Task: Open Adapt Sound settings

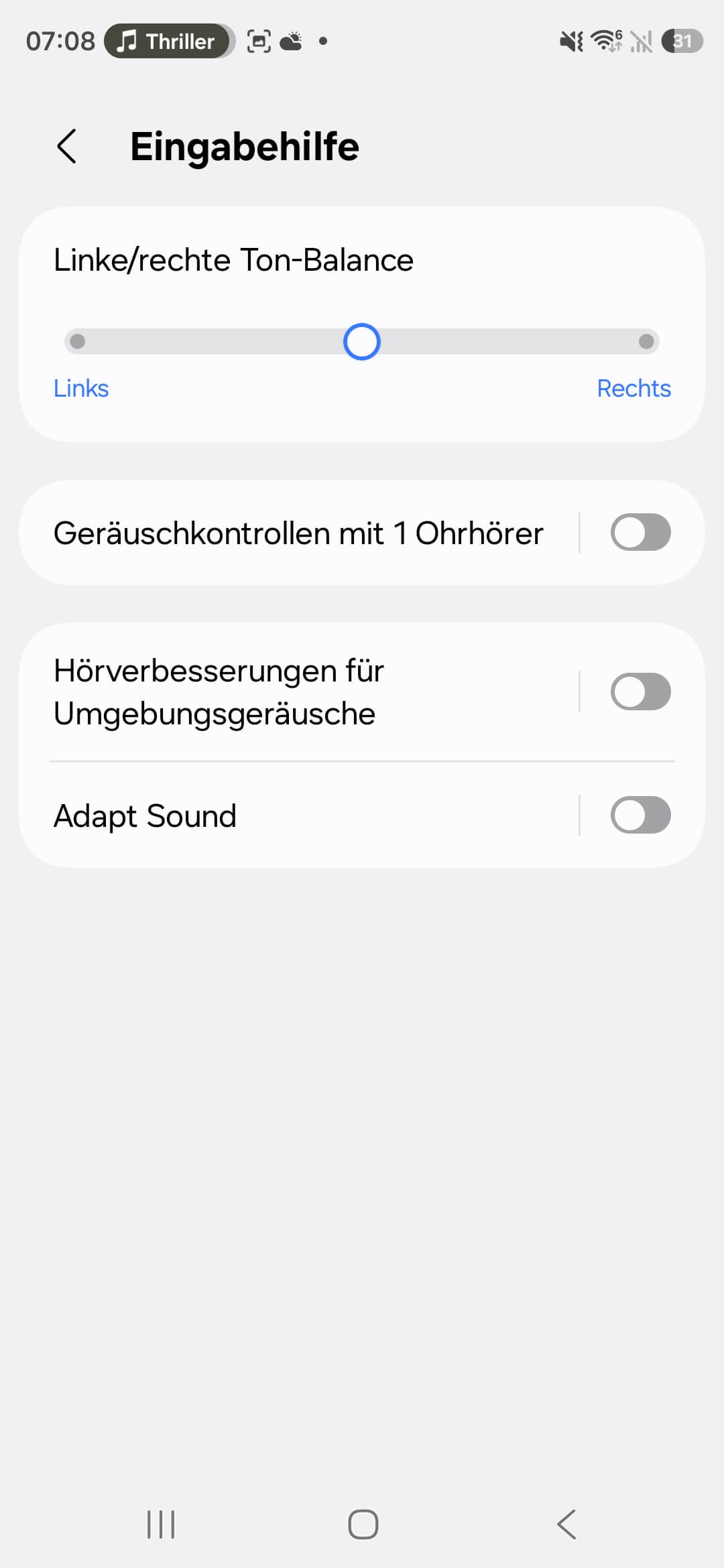Action: click(268, 815)
